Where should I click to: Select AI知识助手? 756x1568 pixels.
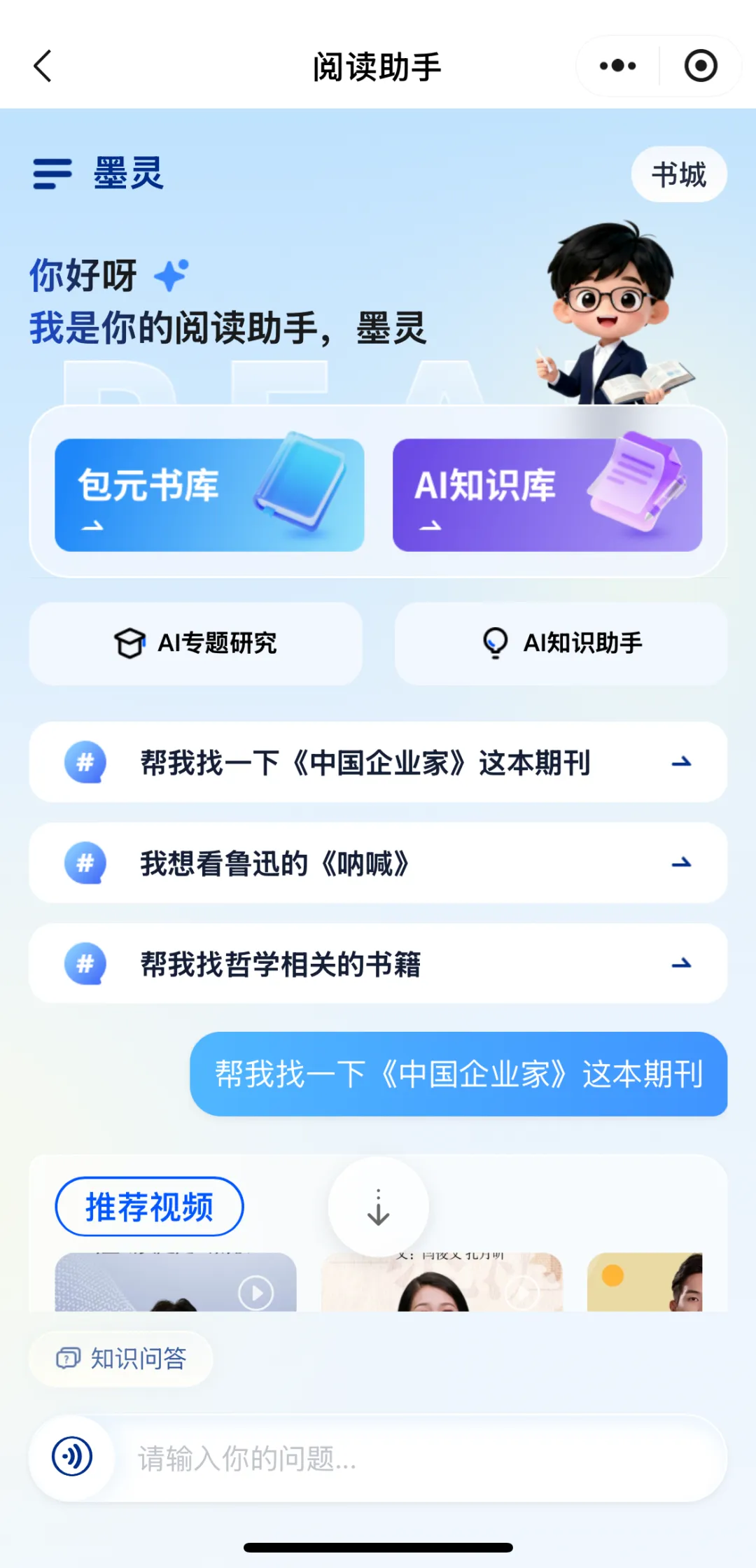pos(561,643)
